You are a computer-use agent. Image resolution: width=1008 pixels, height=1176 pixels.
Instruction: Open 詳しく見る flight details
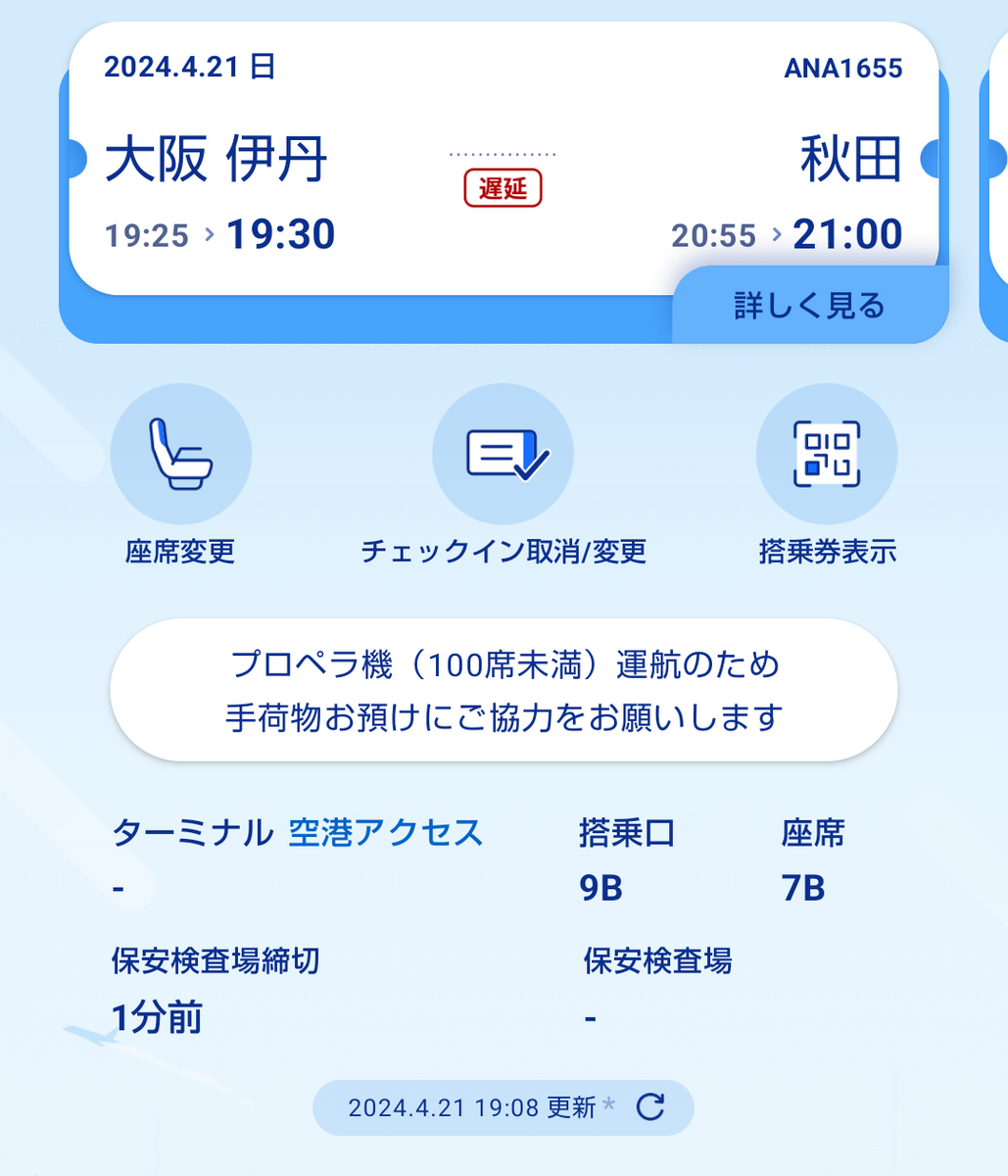click(x=809, y=306)
